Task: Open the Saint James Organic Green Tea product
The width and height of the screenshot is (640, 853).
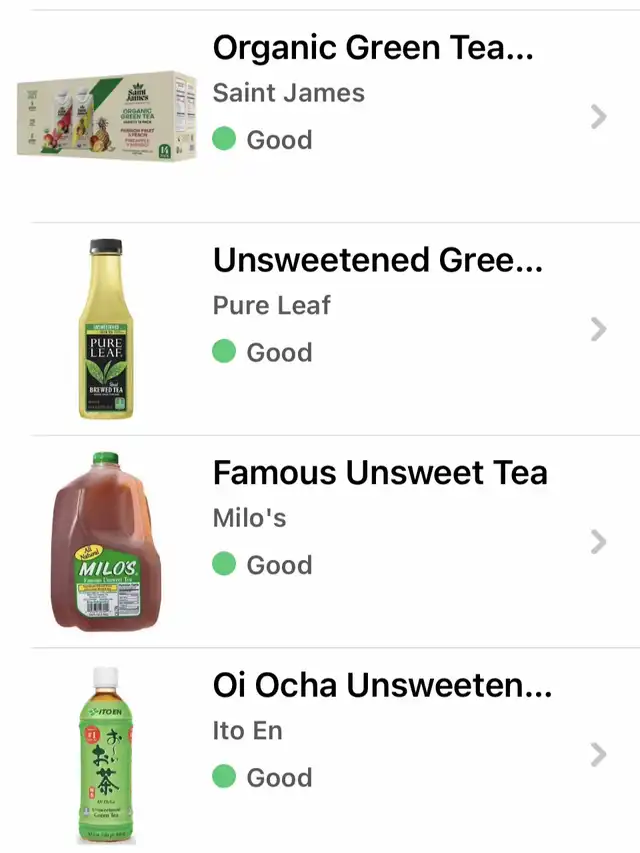Action: [372, 48]
